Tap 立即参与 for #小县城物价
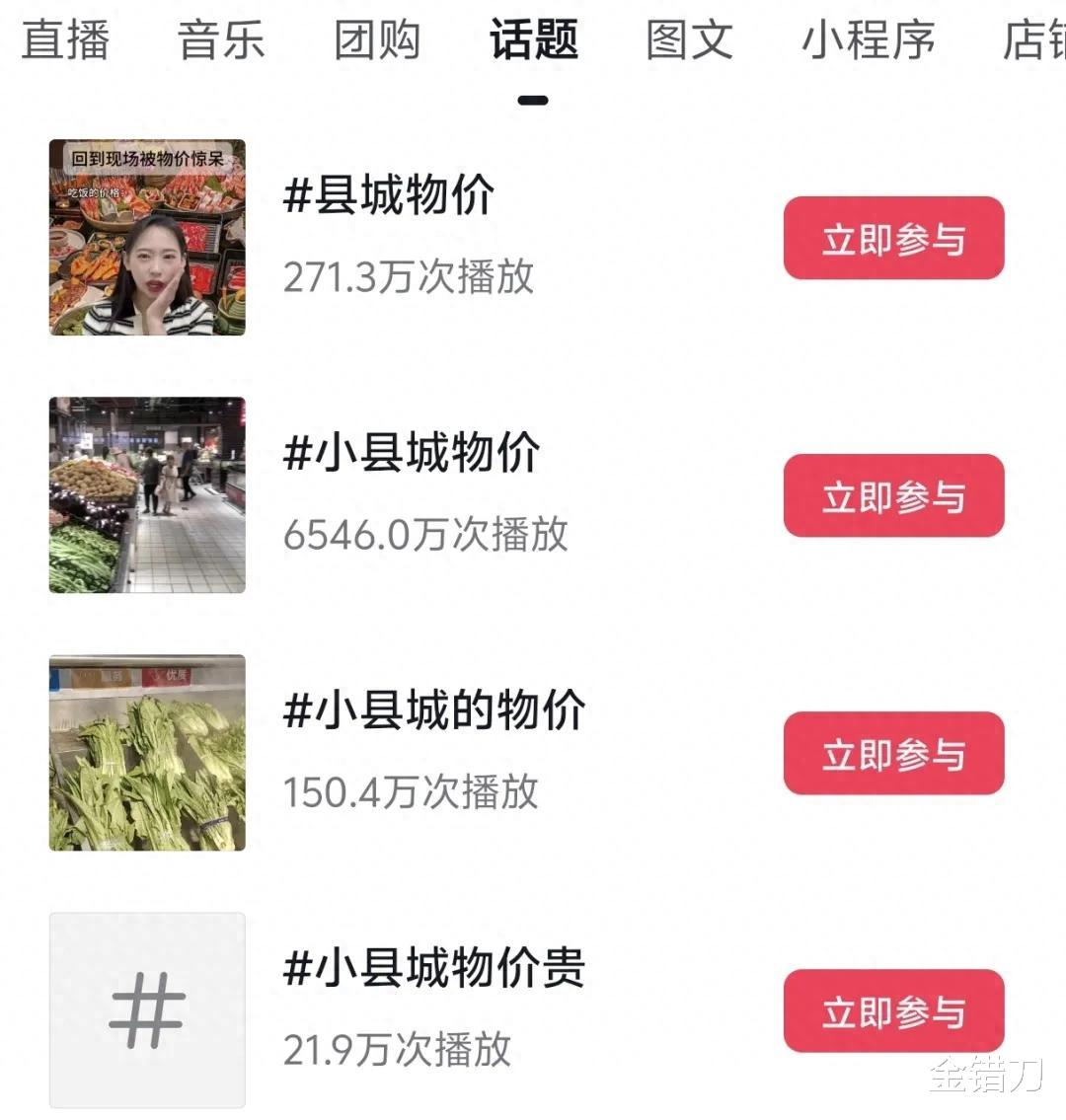 pos(891,496)
